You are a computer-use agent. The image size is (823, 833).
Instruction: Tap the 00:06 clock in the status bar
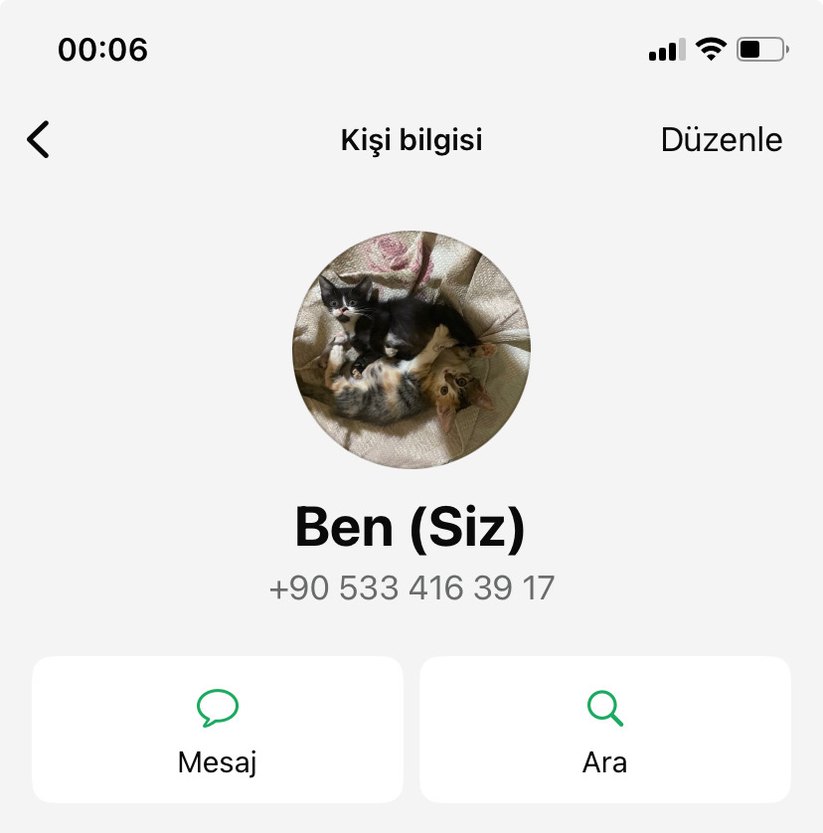(100, 49)
